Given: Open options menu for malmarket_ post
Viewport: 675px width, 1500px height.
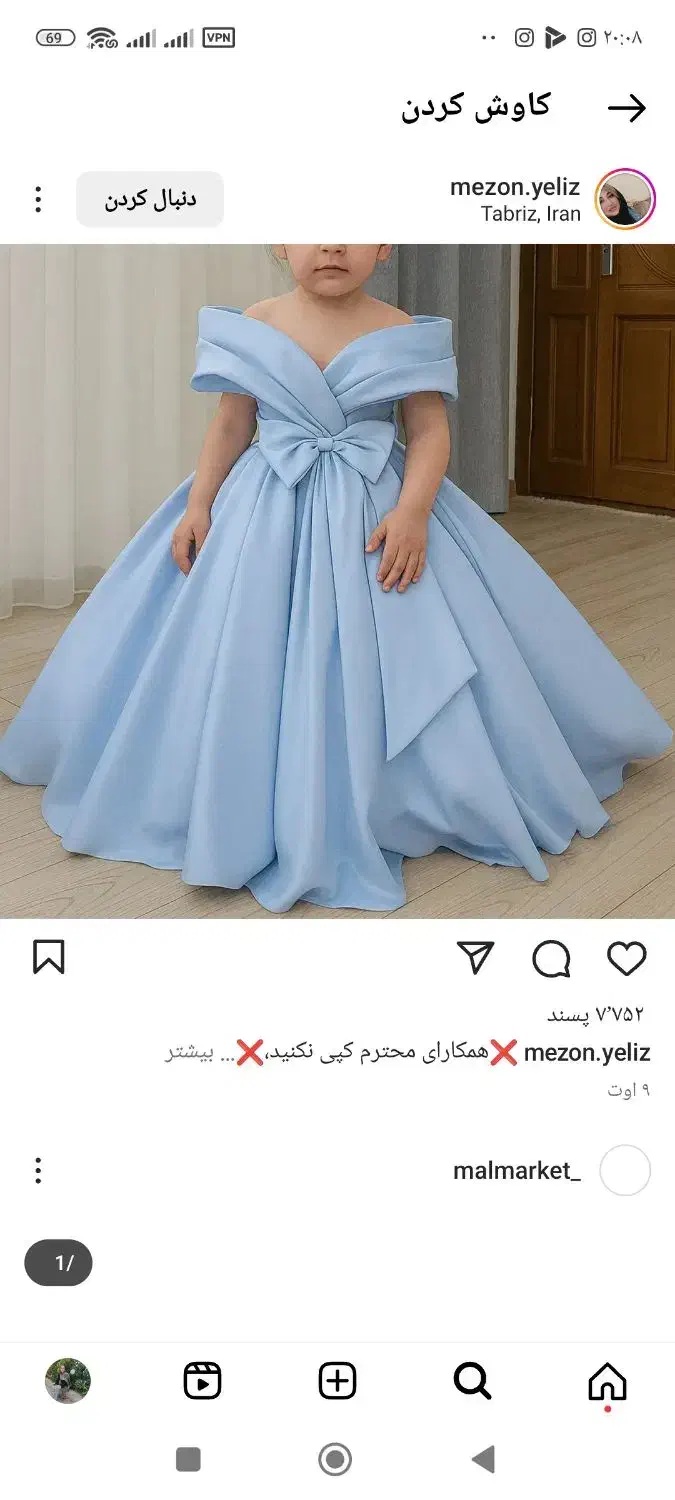Looking at the screenshot, I should tap(38, 1170).
